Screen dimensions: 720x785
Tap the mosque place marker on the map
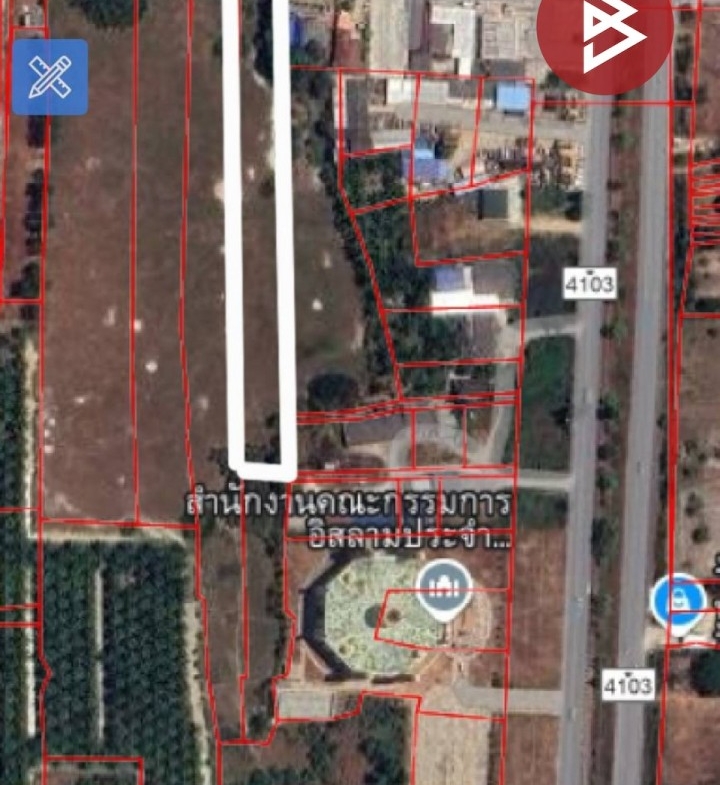443,589
